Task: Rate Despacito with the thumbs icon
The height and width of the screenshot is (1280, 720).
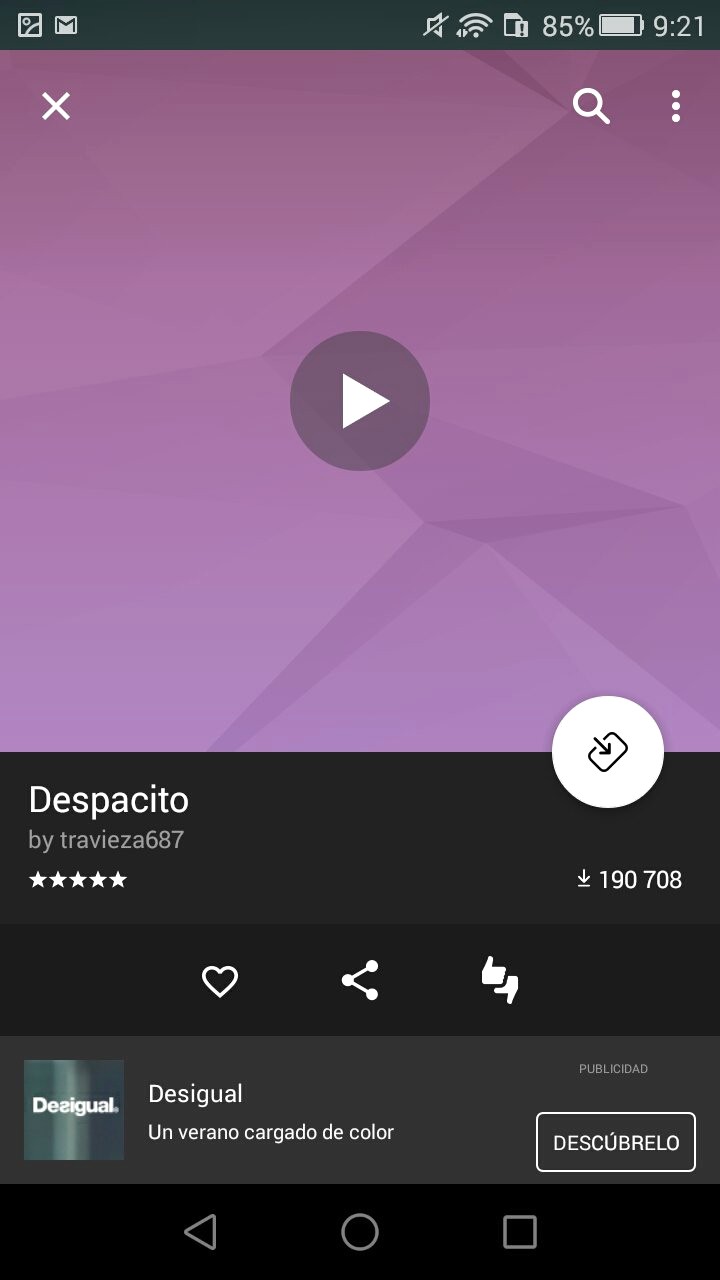Action: (x=500, y=981)
